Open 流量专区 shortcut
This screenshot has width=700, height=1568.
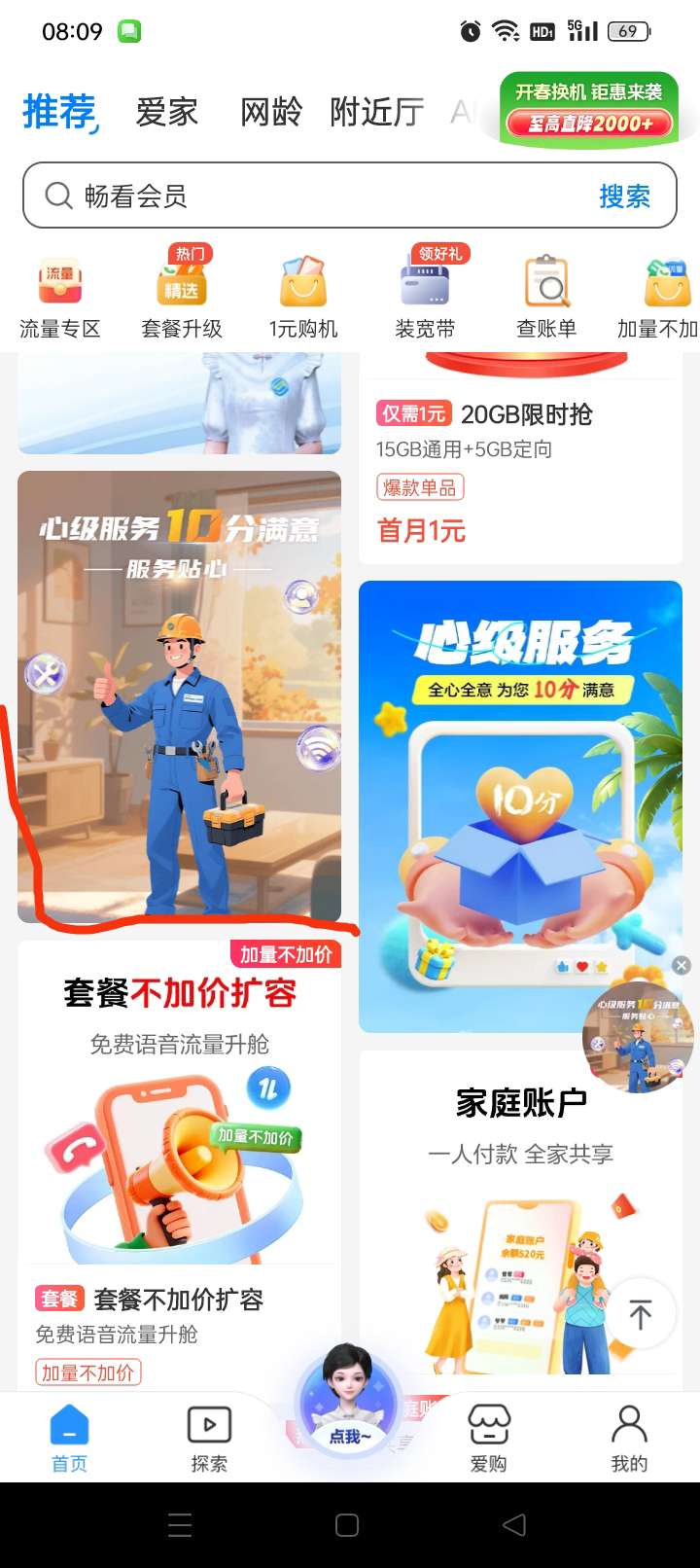click(x=60, y=297)
